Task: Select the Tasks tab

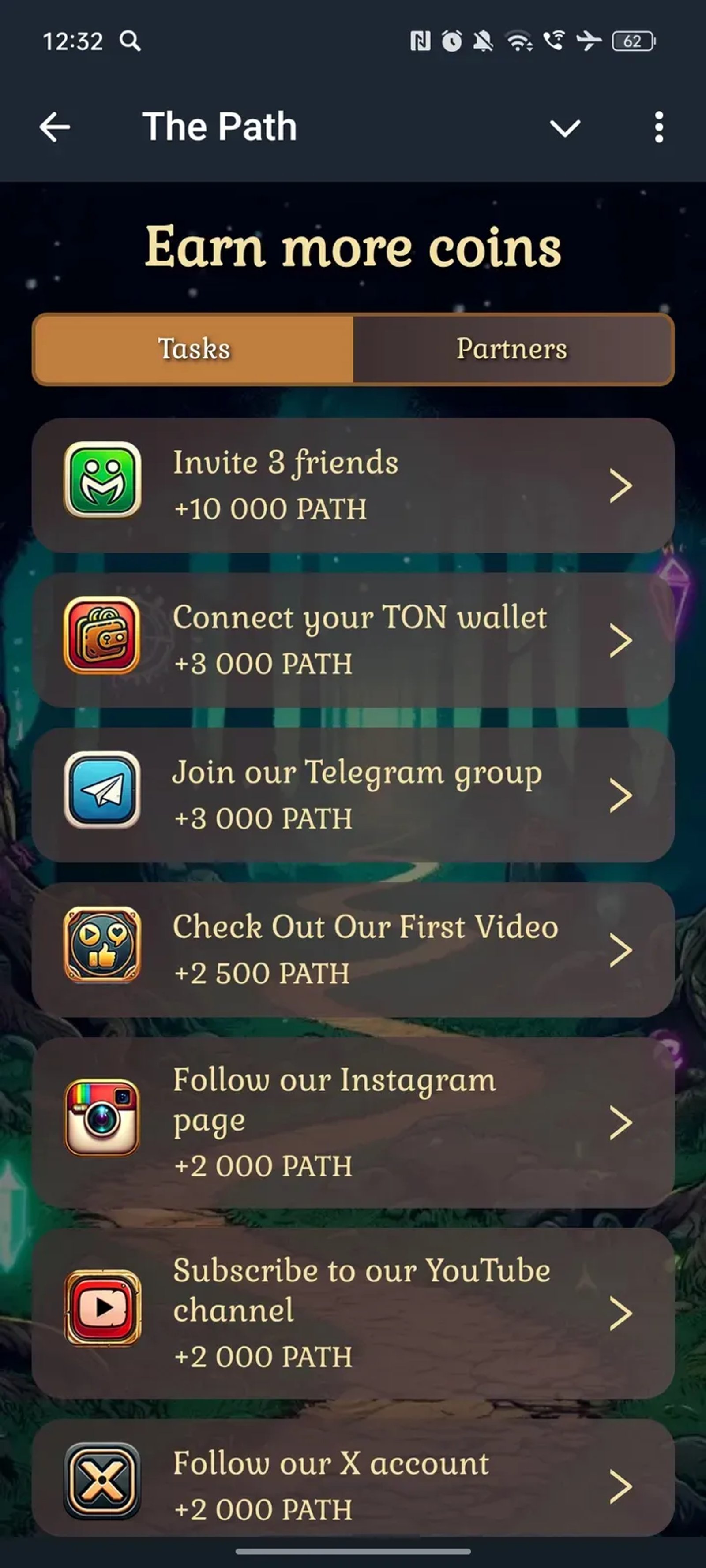Action: (194, 349)
